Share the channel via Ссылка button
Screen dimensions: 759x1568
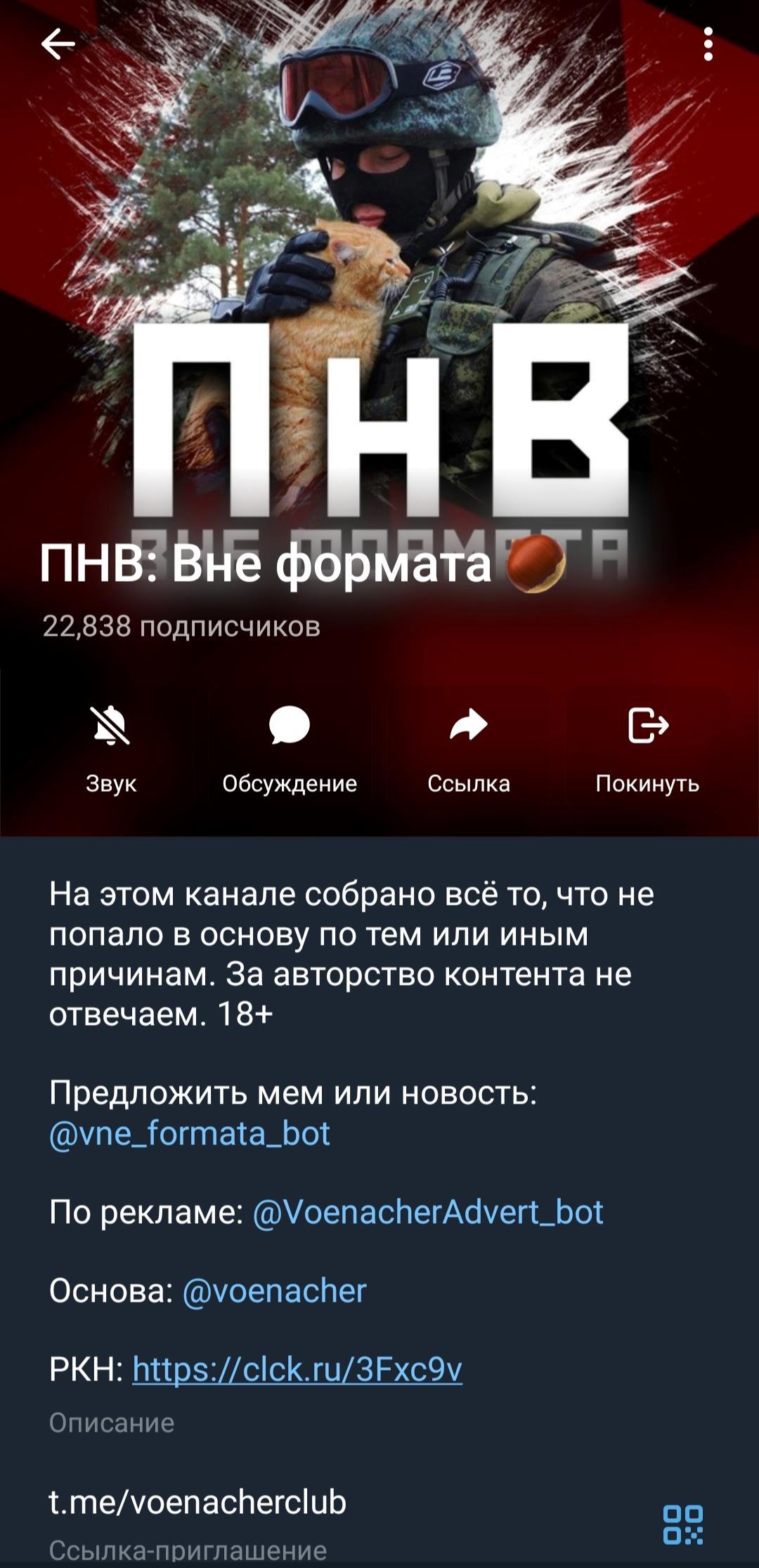469,749
